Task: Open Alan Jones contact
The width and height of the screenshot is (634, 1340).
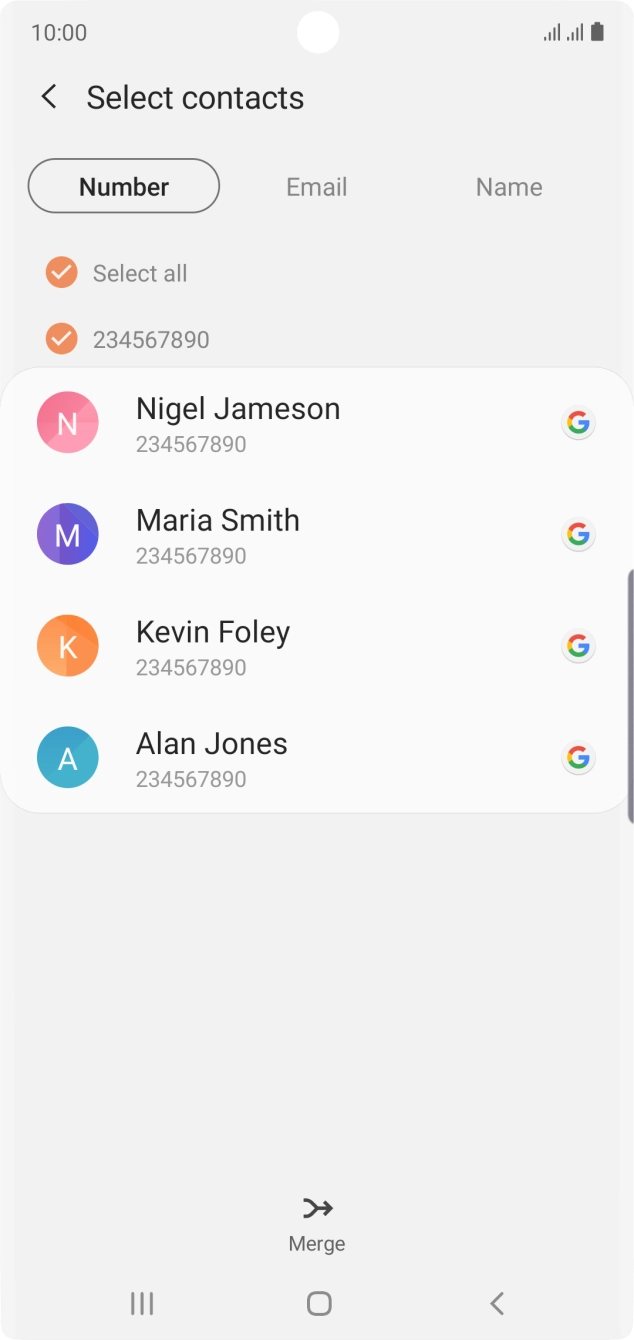Action: [x=317, y=759]
